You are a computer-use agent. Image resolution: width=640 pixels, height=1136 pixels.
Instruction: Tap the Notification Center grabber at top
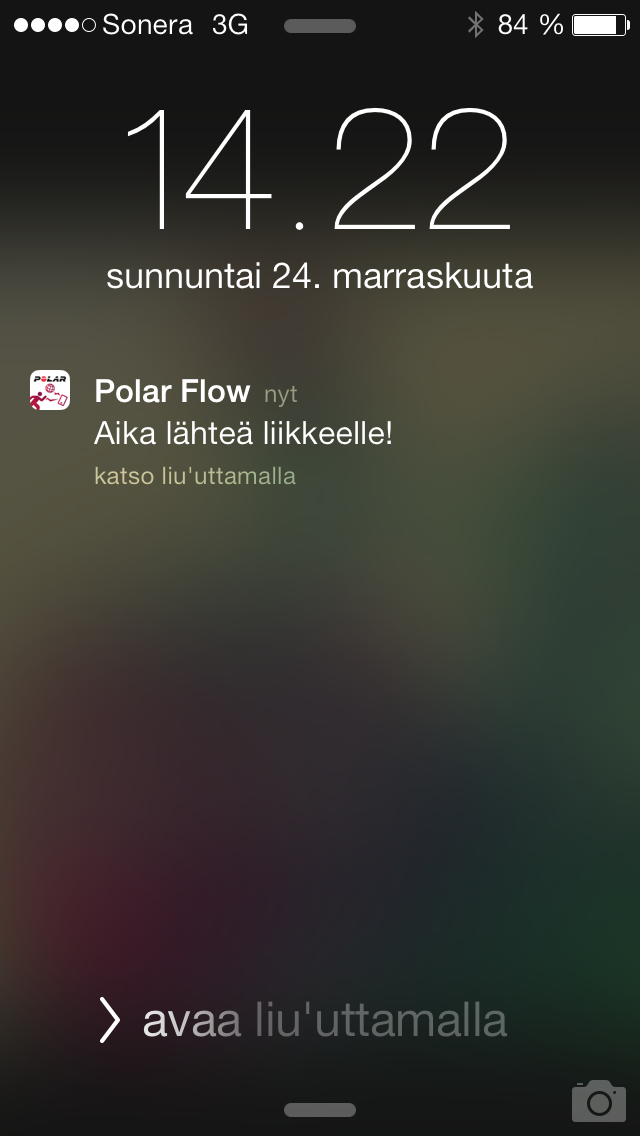(x=320, y=26)
